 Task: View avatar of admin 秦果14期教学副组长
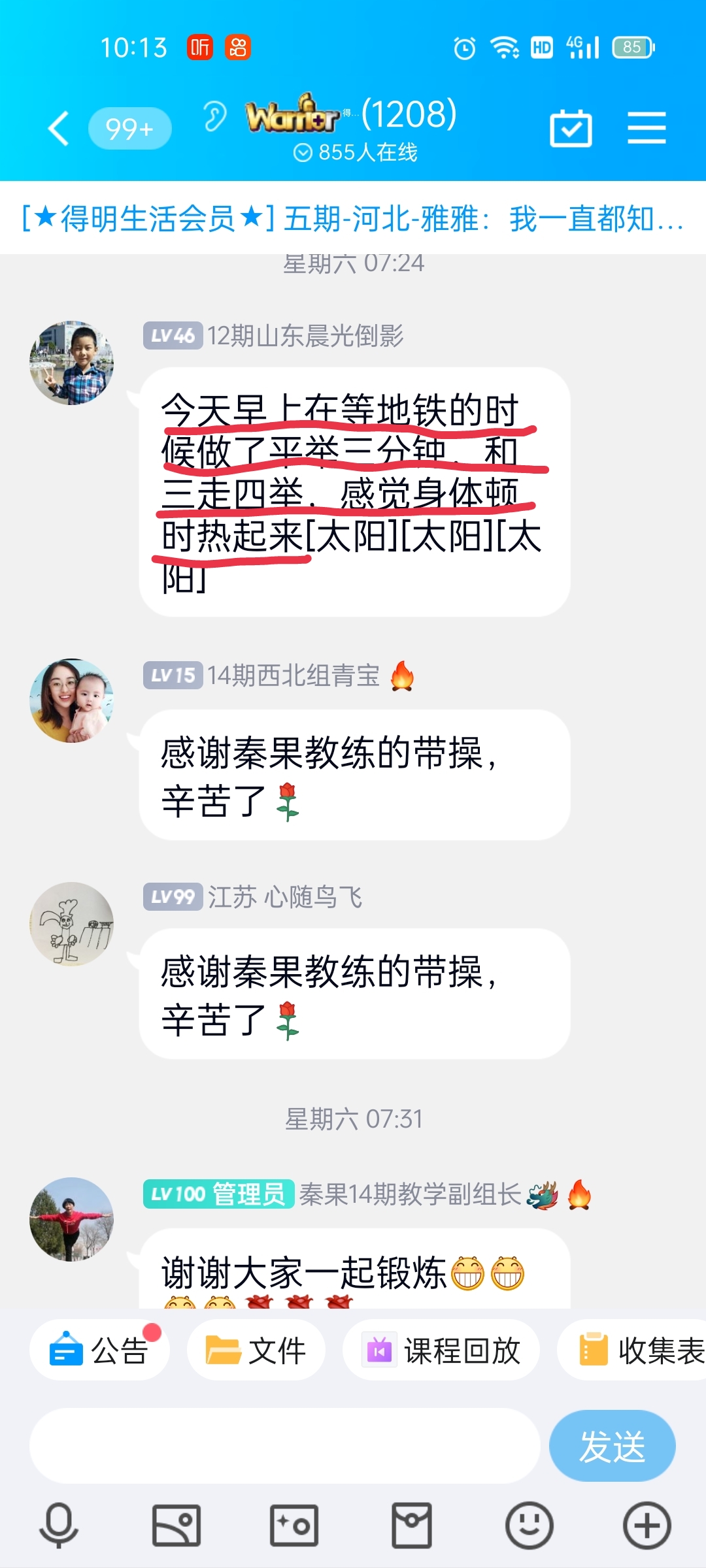coord(72,1219)
